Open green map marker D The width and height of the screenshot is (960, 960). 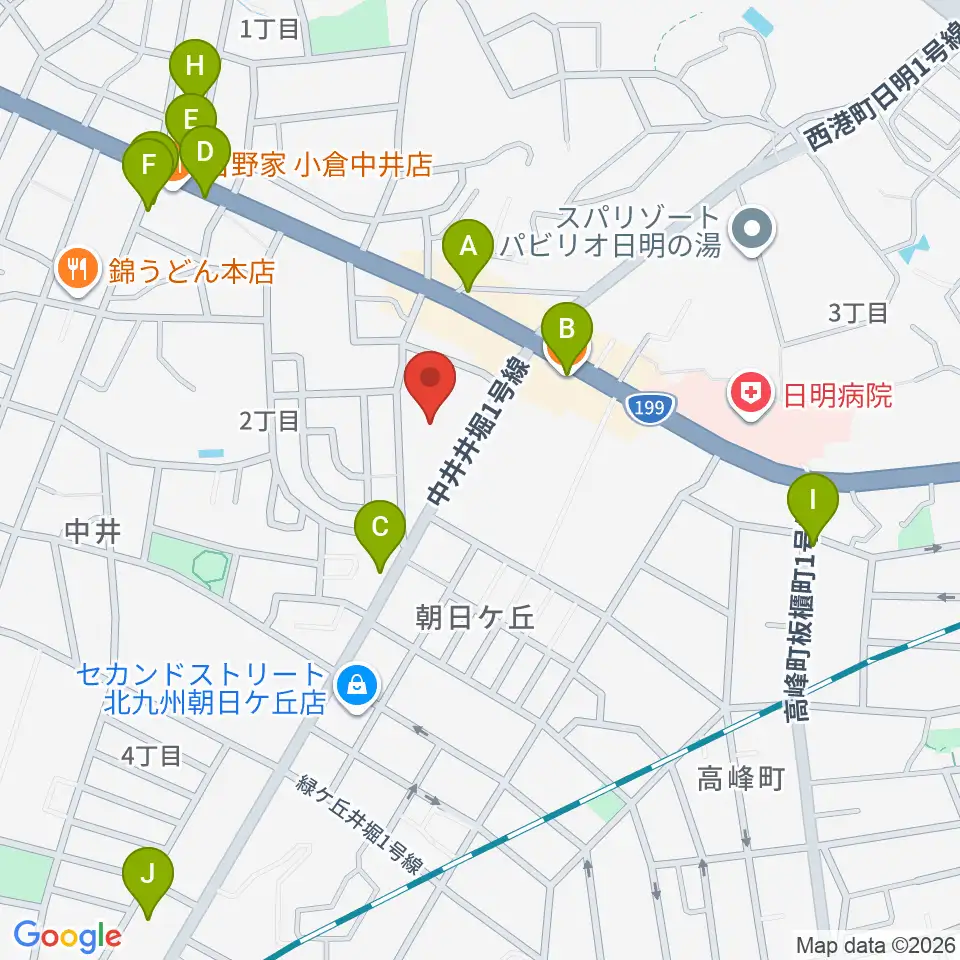pyautogui.click(x=204, y=160)
